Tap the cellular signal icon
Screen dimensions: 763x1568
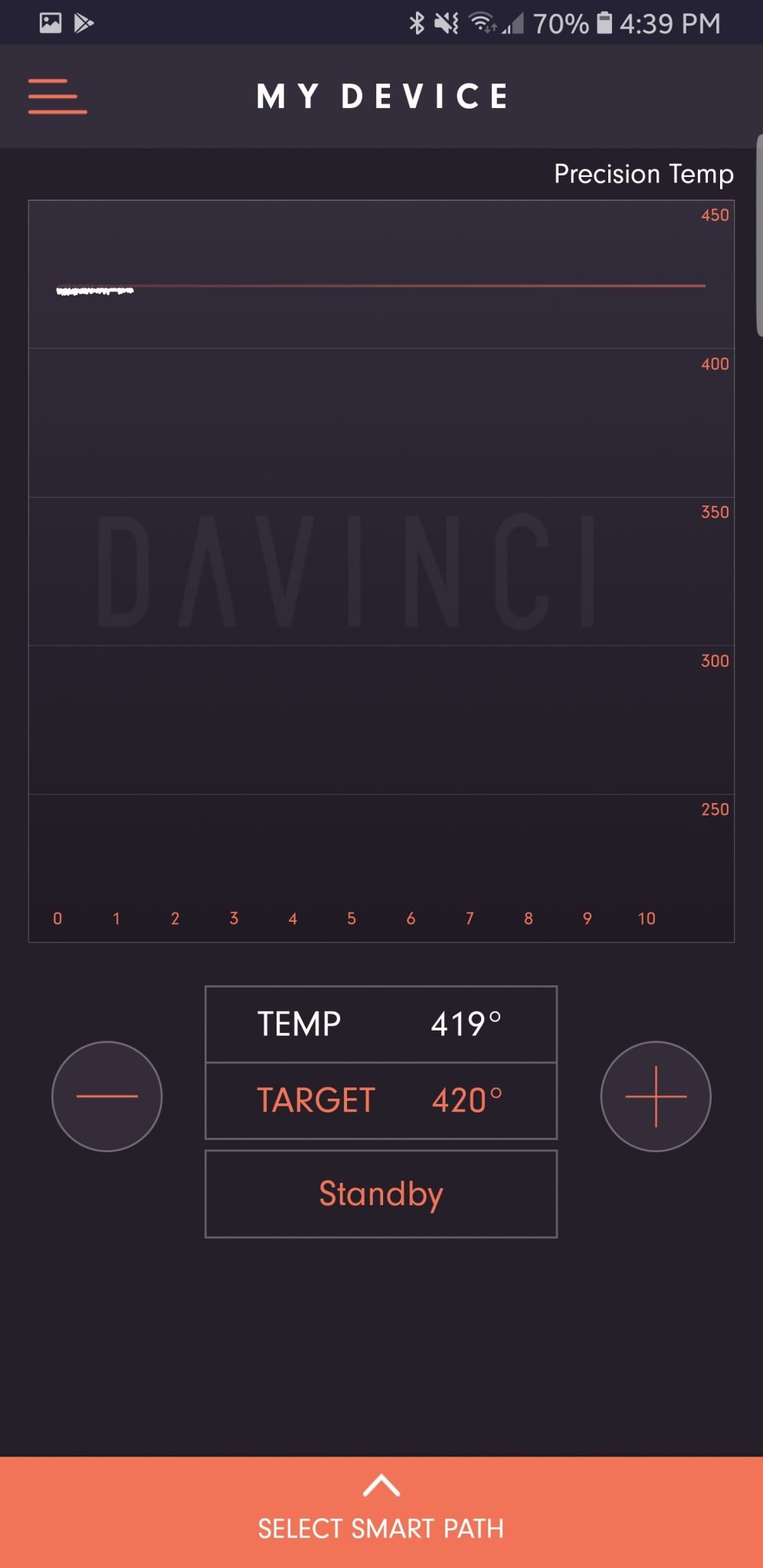tap(515, 24)
